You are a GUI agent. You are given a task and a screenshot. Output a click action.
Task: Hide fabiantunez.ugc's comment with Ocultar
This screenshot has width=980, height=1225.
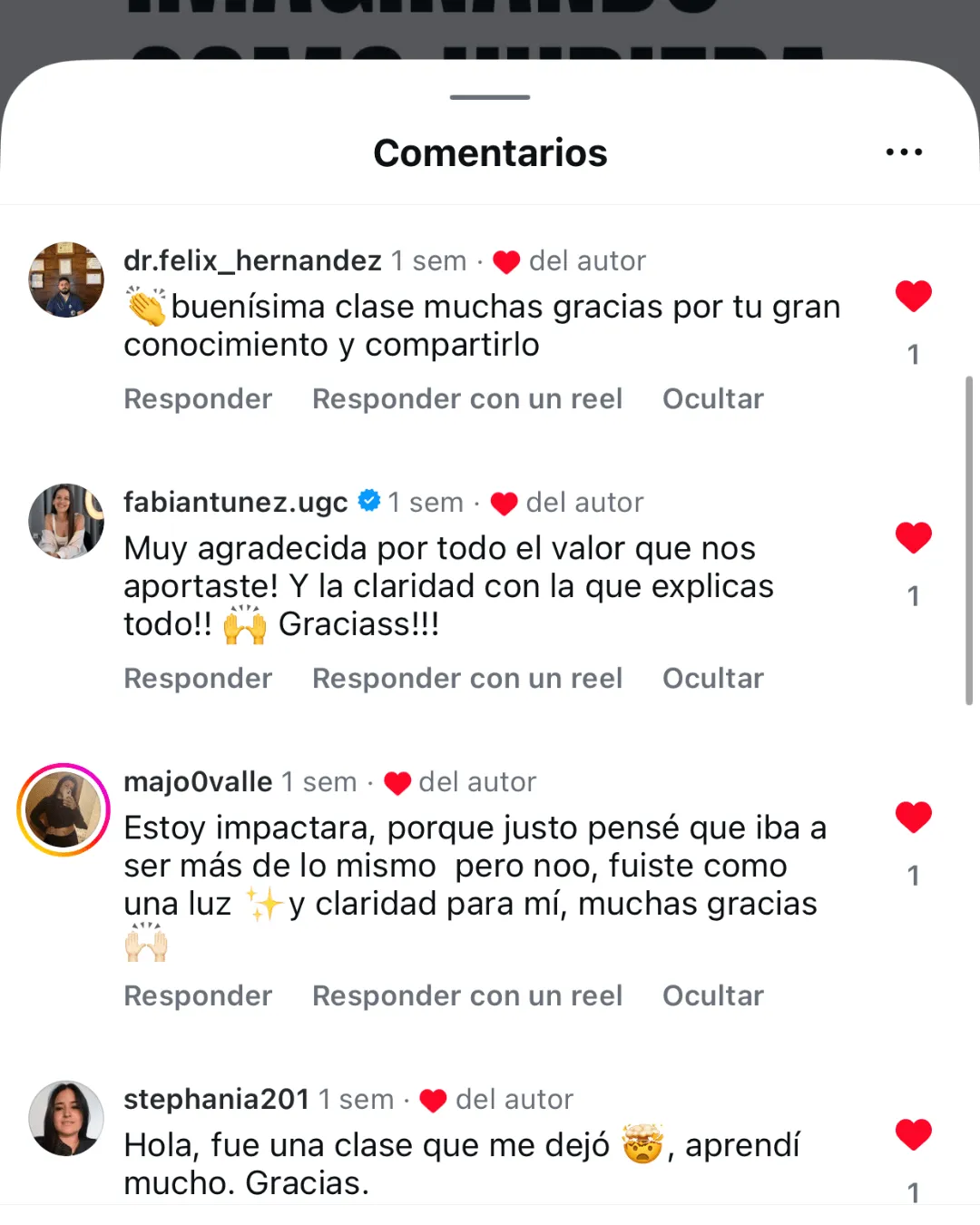click(x=713, y=679)
